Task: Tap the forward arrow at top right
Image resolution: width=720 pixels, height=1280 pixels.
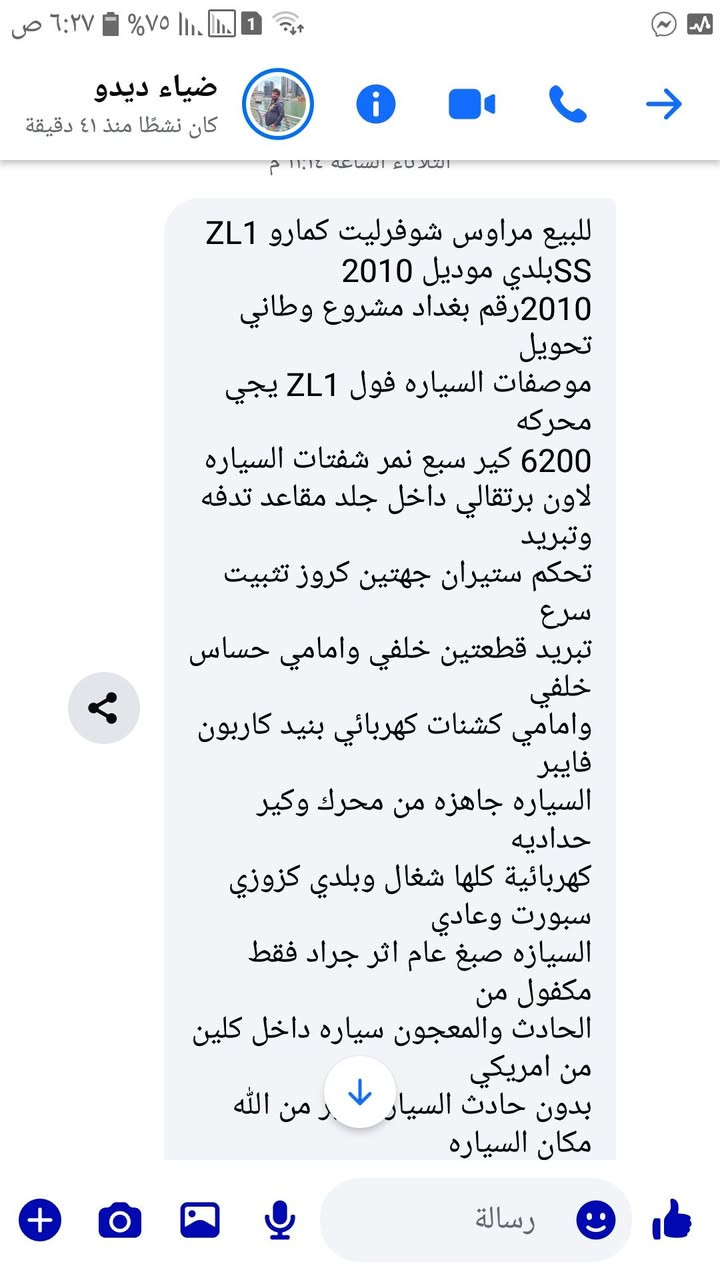Action: [x=663, y=103]
